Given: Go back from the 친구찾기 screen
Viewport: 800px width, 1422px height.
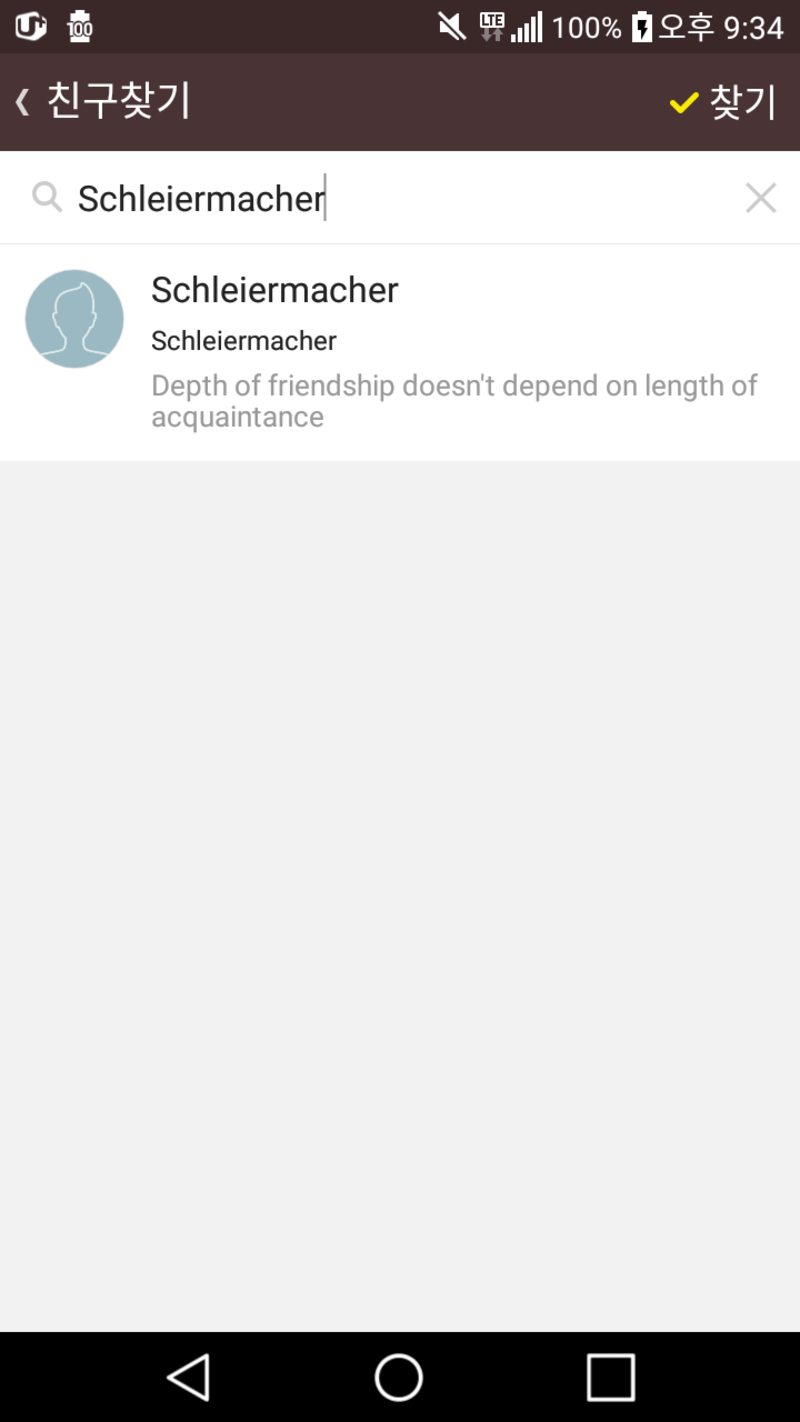Looking at the screenshot, I should click(x=23, y=102).
